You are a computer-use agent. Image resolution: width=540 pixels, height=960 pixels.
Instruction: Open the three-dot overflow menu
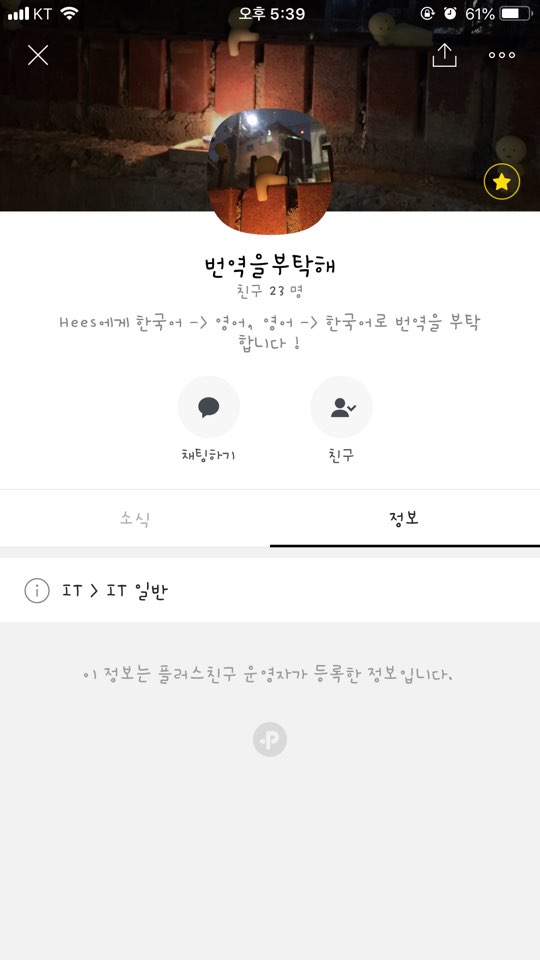tap(501, 55)
